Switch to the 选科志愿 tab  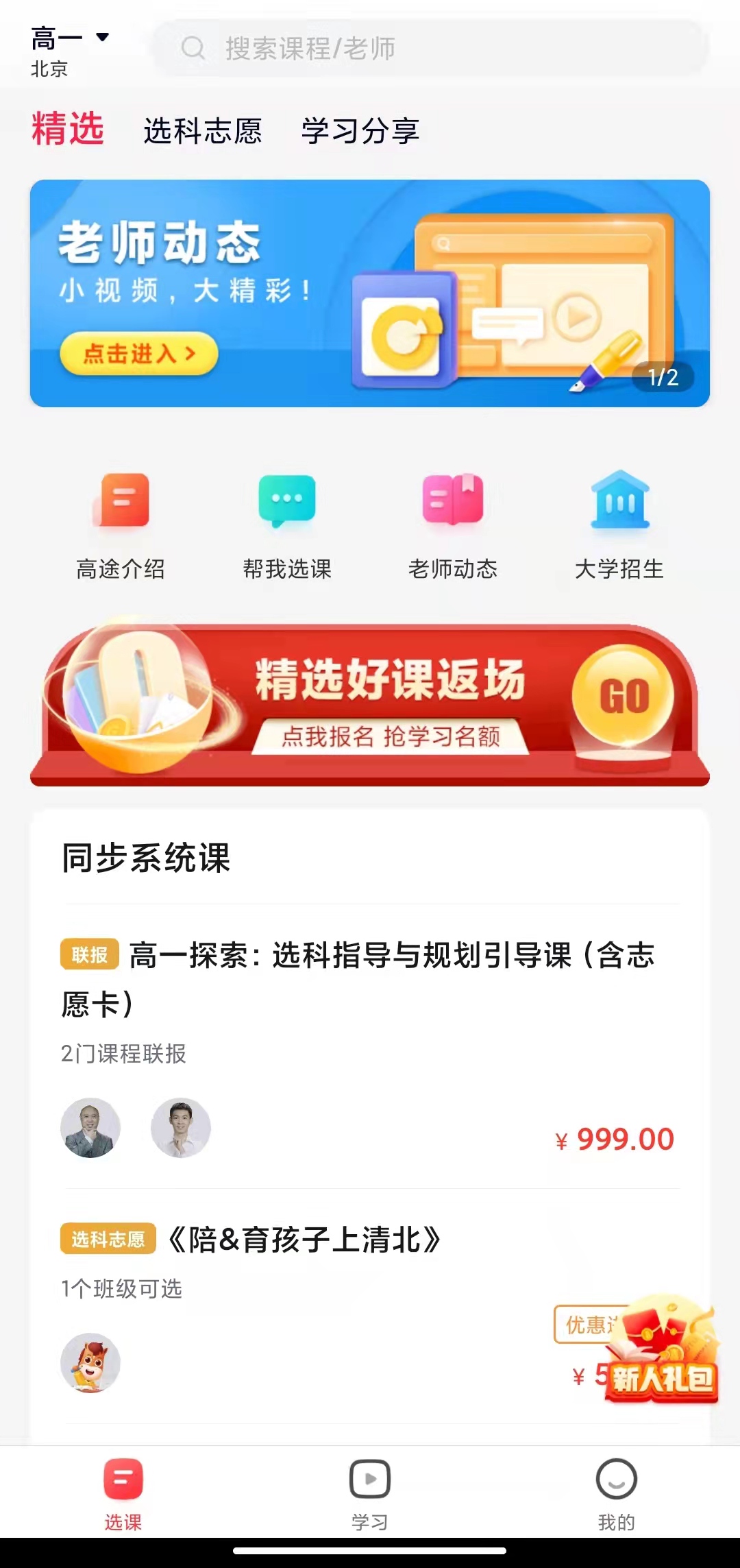click(203, 130)
